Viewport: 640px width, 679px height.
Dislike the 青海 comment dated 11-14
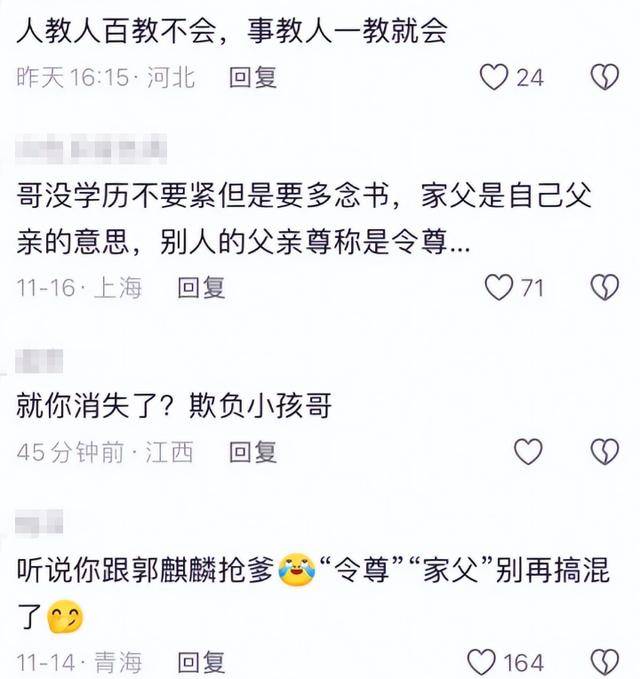[605, 662]
